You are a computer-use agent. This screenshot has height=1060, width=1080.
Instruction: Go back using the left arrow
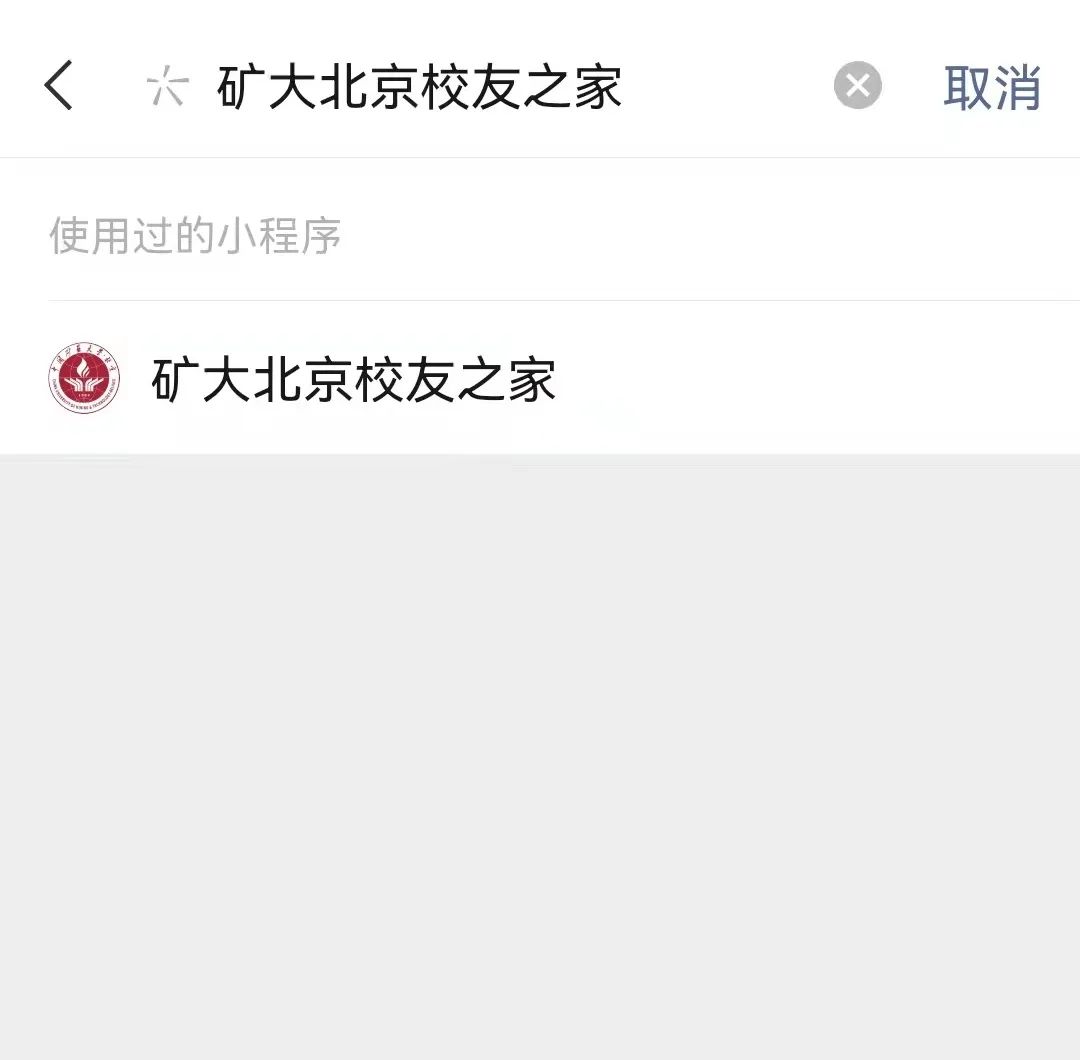pos(59,86)
